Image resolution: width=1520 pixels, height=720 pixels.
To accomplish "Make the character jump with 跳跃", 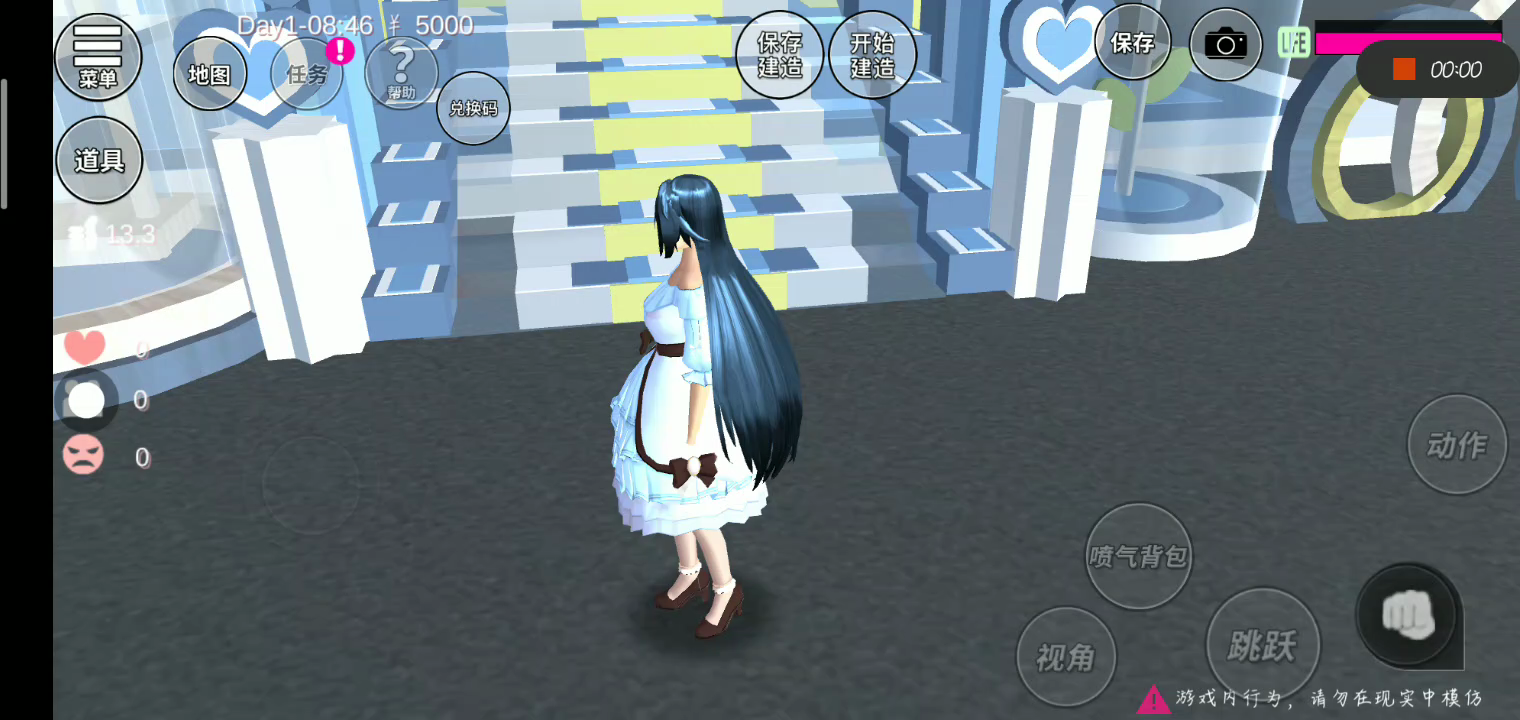I will tap(1263, 645).
